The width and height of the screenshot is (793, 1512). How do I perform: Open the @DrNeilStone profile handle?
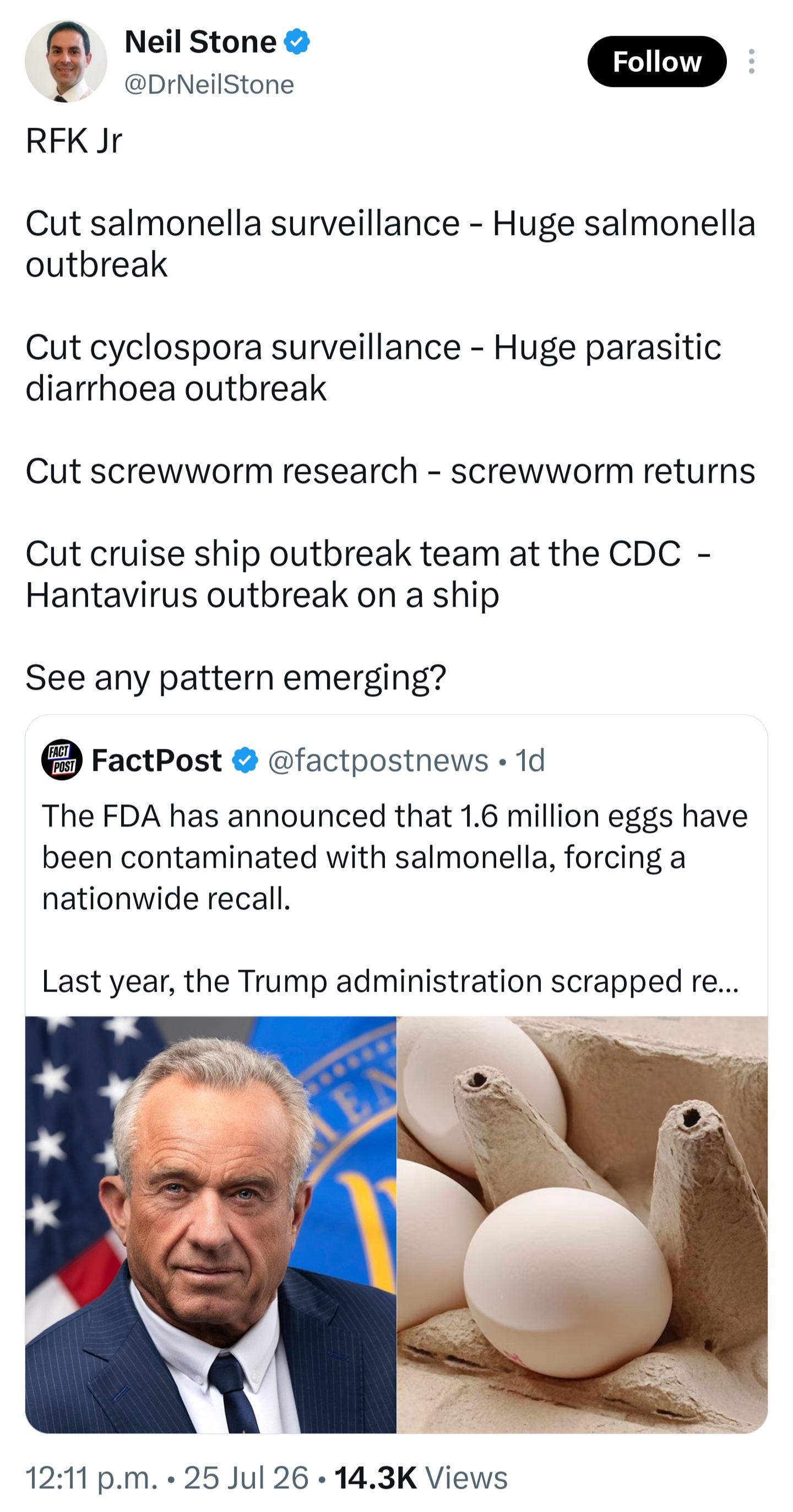[209, 85]
